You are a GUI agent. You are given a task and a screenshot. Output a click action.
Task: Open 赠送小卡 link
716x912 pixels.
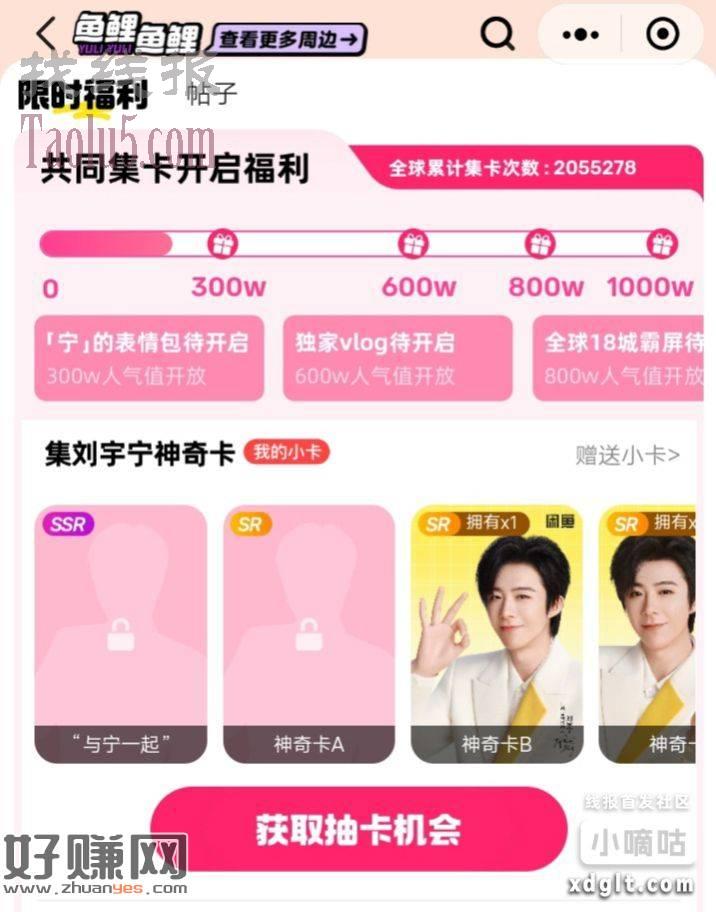[627, 455]
